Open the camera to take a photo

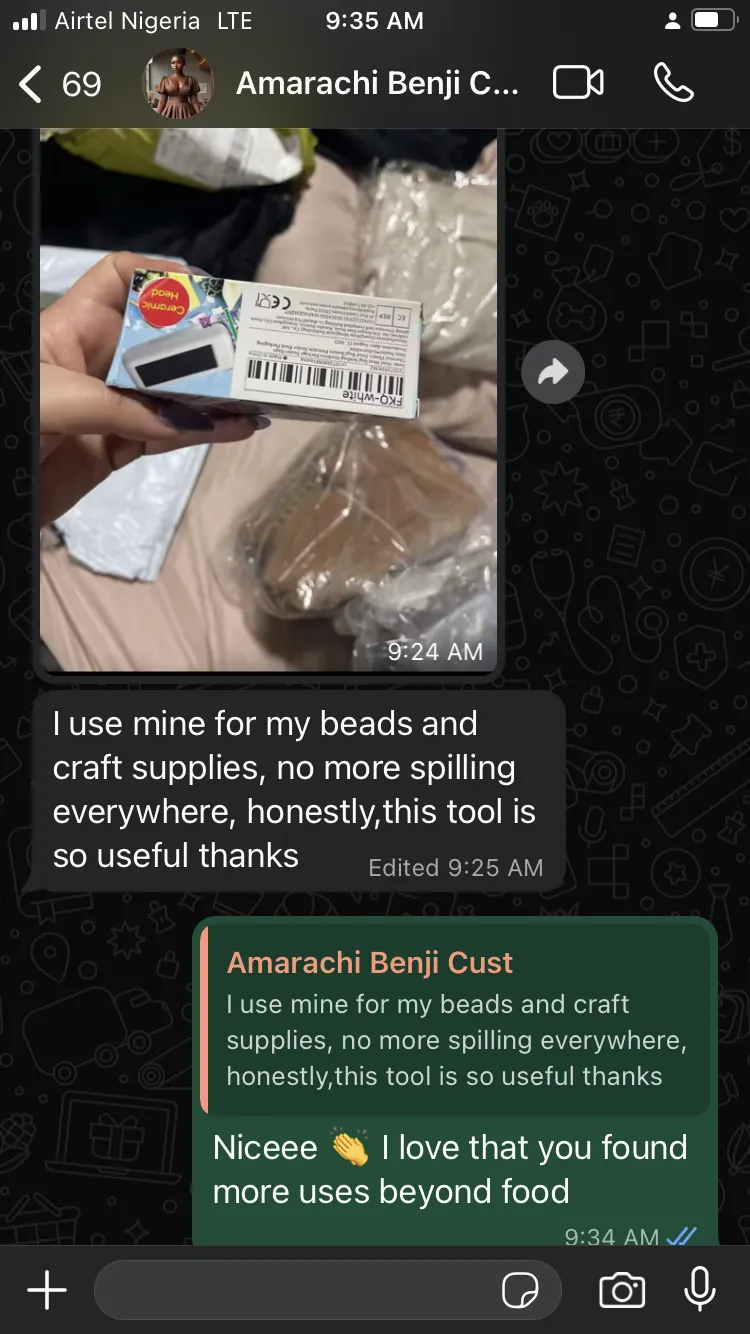click(x=622, y=1291)
